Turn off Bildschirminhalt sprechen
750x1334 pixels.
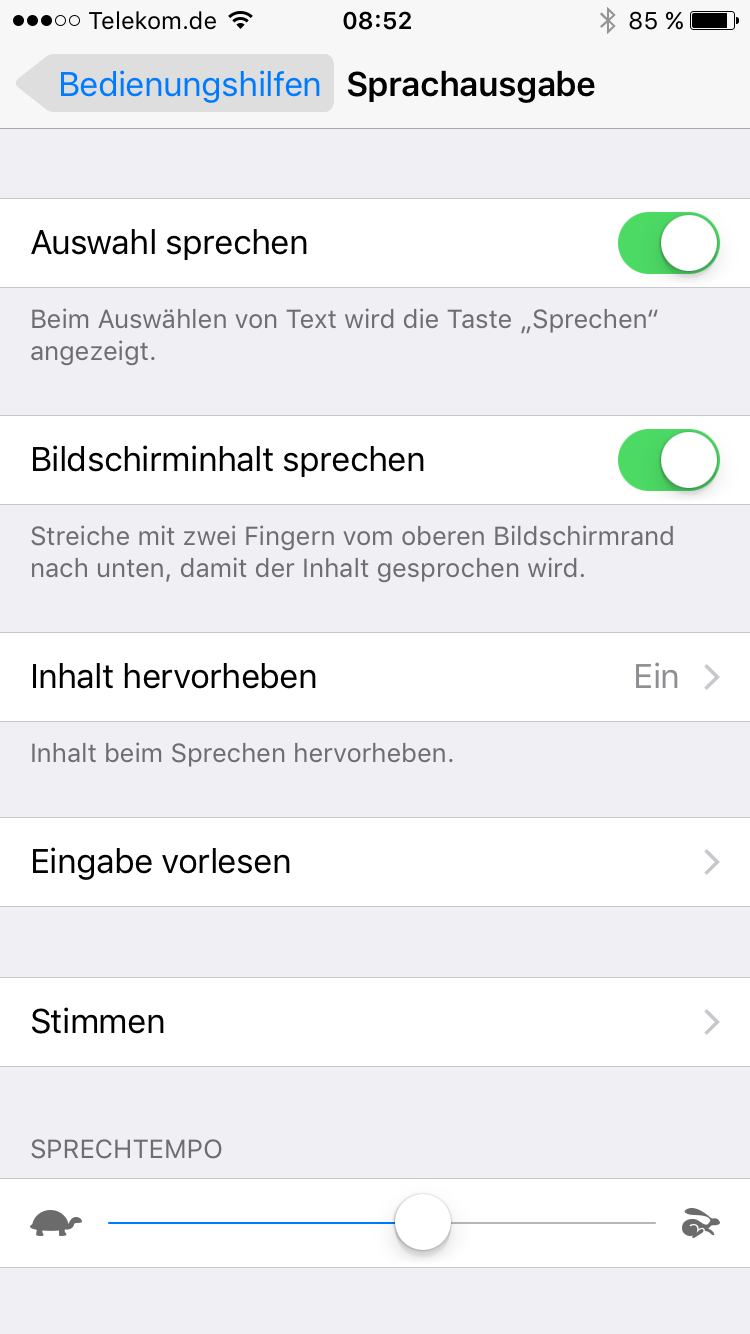668,460
